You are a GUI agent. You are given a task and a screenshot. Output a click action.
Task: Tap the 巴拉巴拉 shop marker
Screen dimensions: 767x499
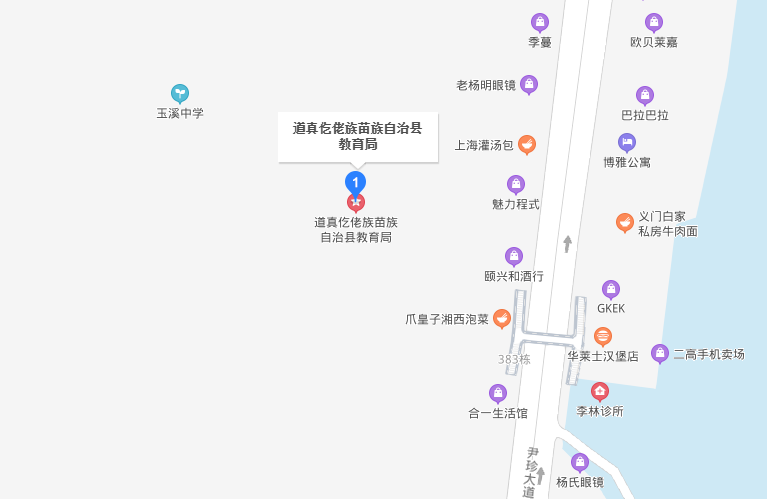click(x=645, y=95)
